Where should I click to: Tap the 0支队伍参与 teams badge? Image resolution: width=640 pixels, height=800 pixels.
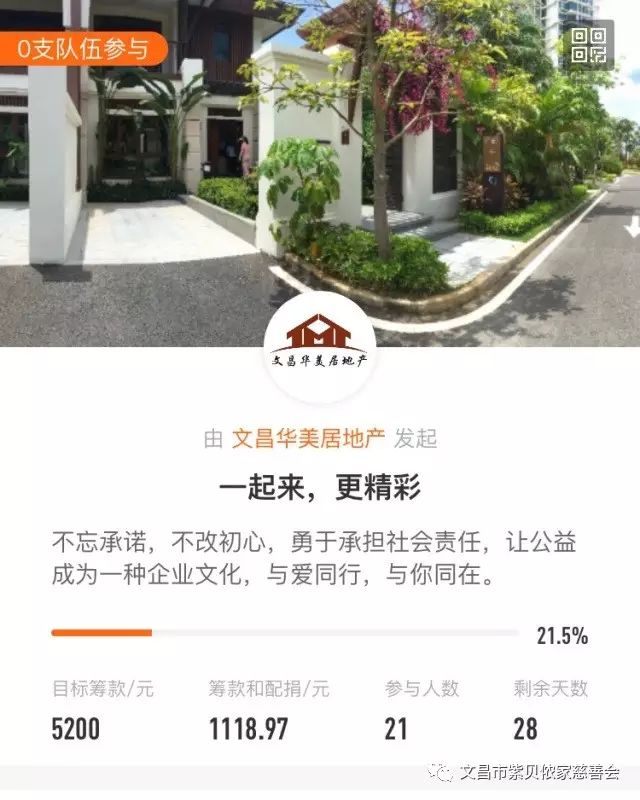click(80, 47)
